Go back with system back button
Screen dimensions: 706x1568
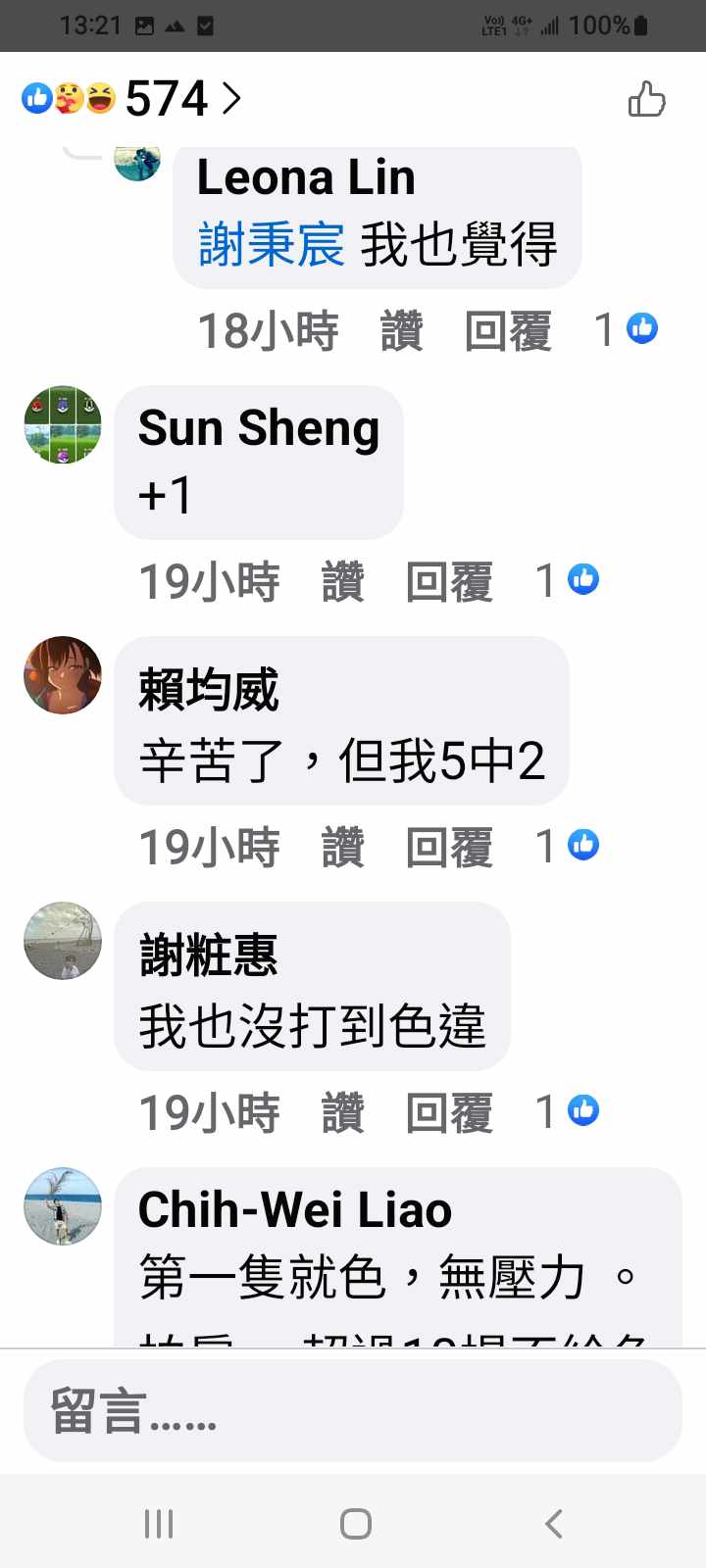pyautogui.click(x=553, y=1524)
